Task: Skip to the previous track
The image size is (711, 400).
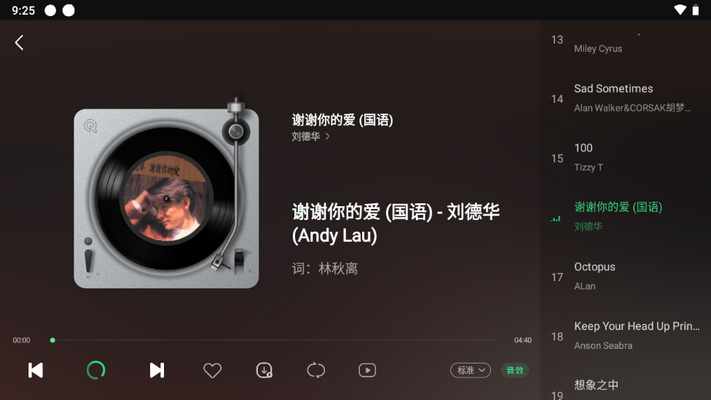Action: point(36,370)
